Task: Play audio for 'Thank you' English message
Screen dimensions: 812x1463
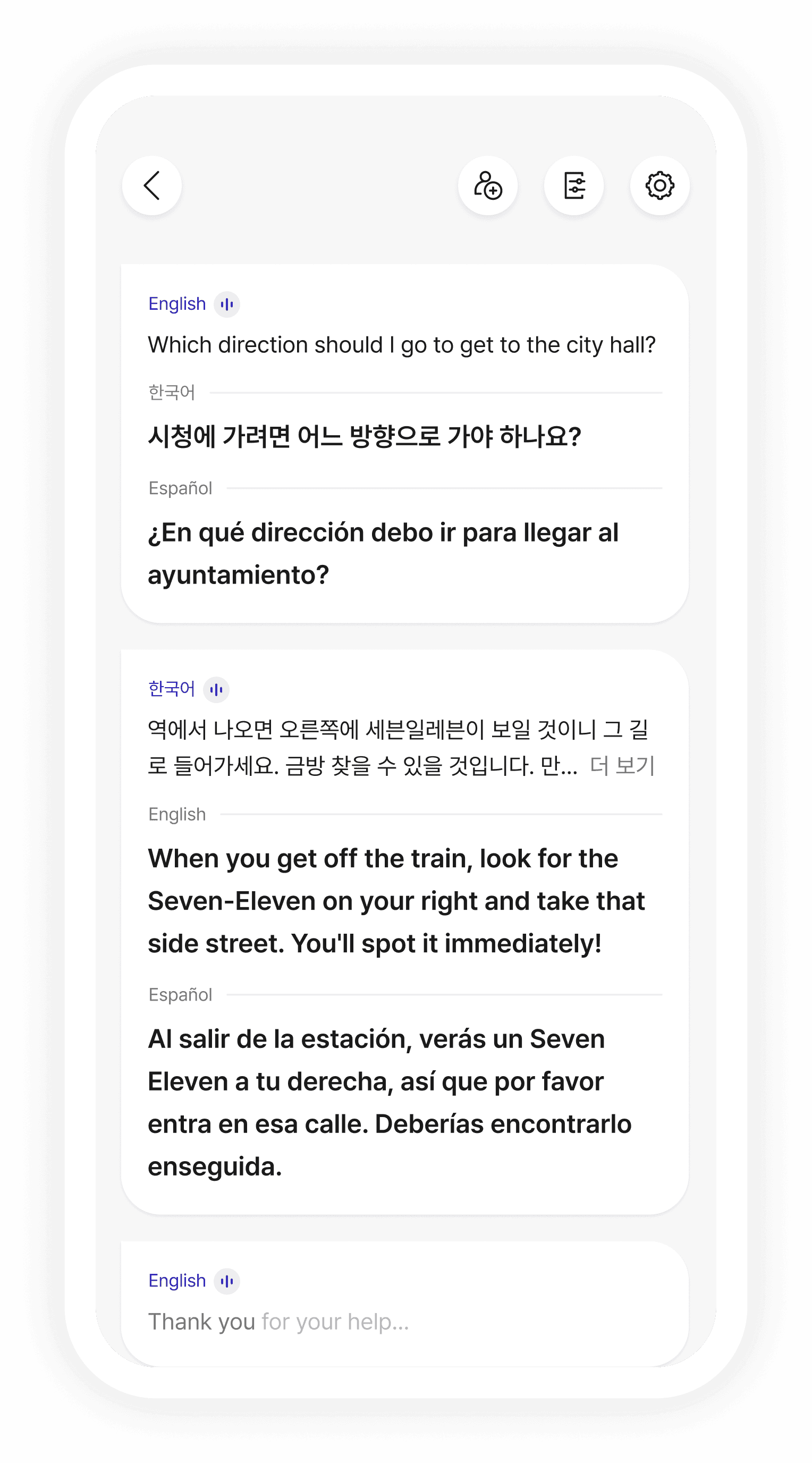Action: (x=226, y=1281)
